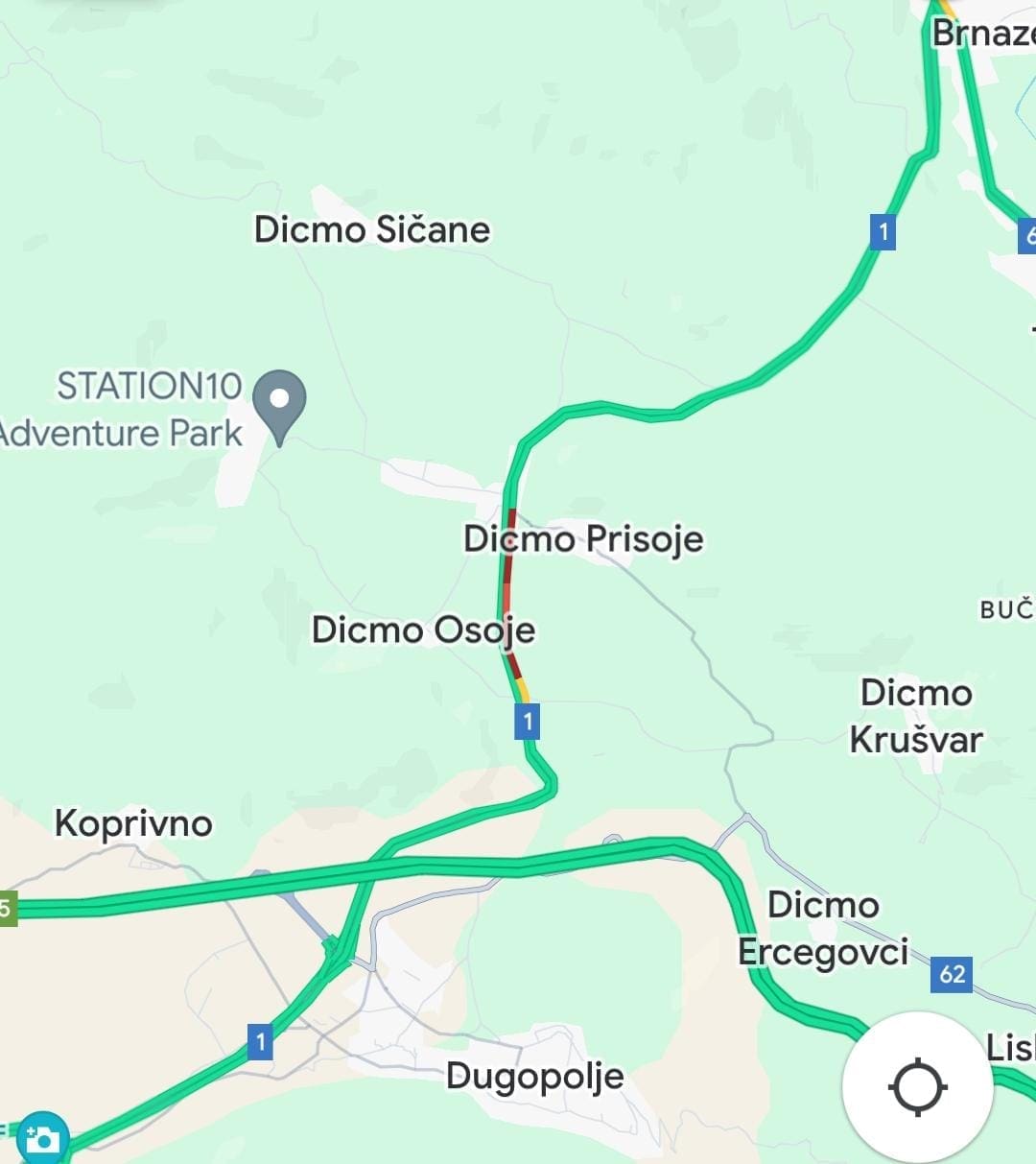Open the STATION10 Adventure Park pin
Viewport: 1036px width, 1164px height.
tap(279, 401)
